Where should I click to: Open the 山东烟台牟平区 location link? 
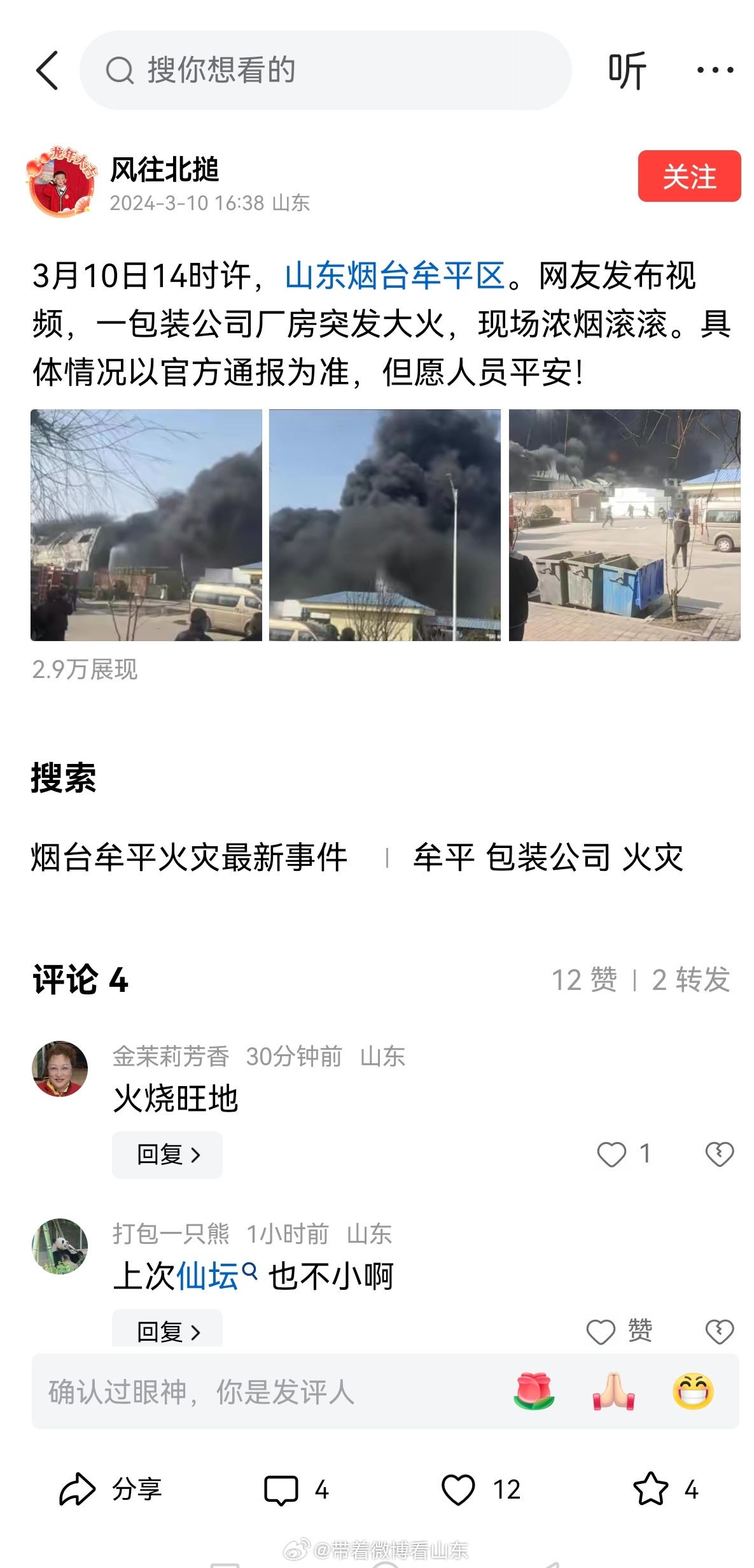pos(394,276)
